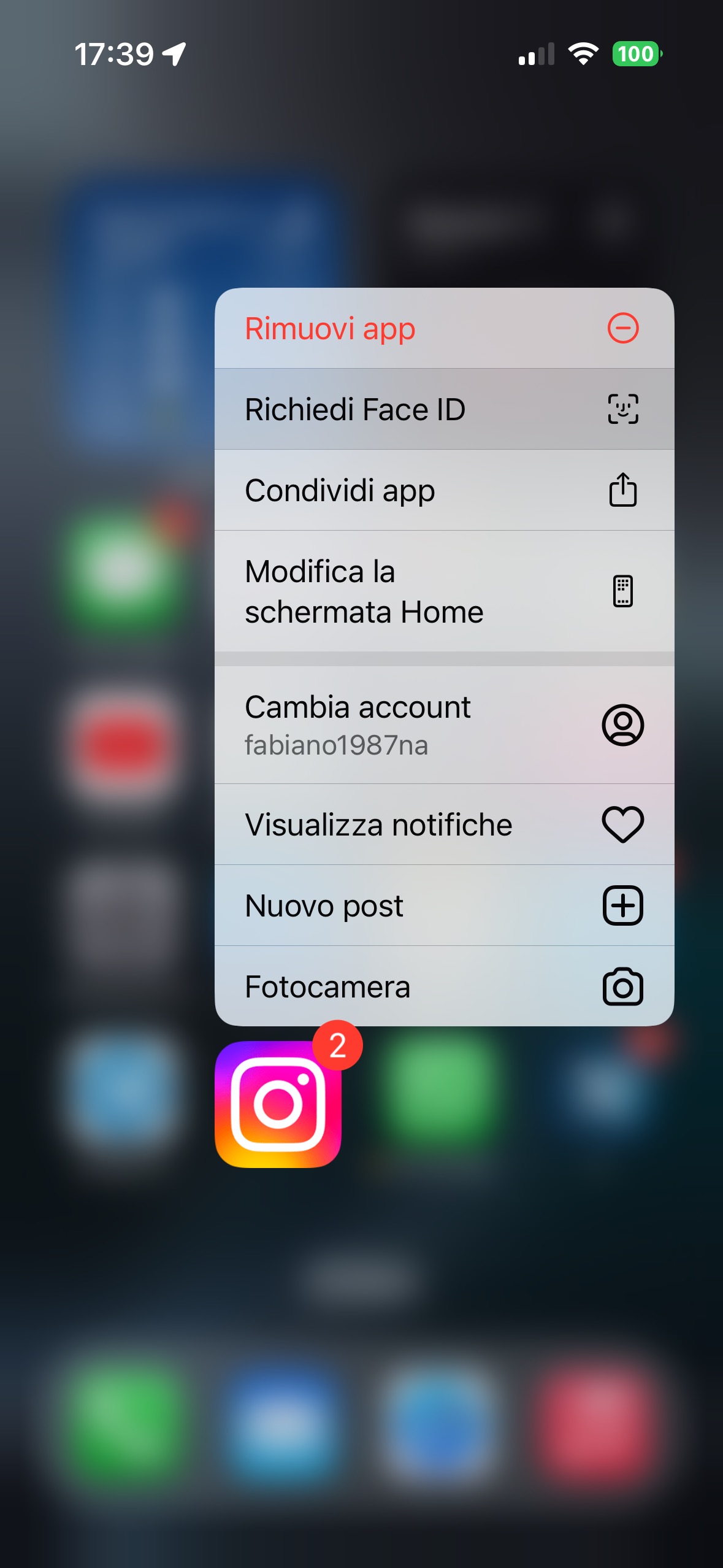Open Visualizza notifiche
This screenshot has height=1568, width=723.
click(444, 824)
